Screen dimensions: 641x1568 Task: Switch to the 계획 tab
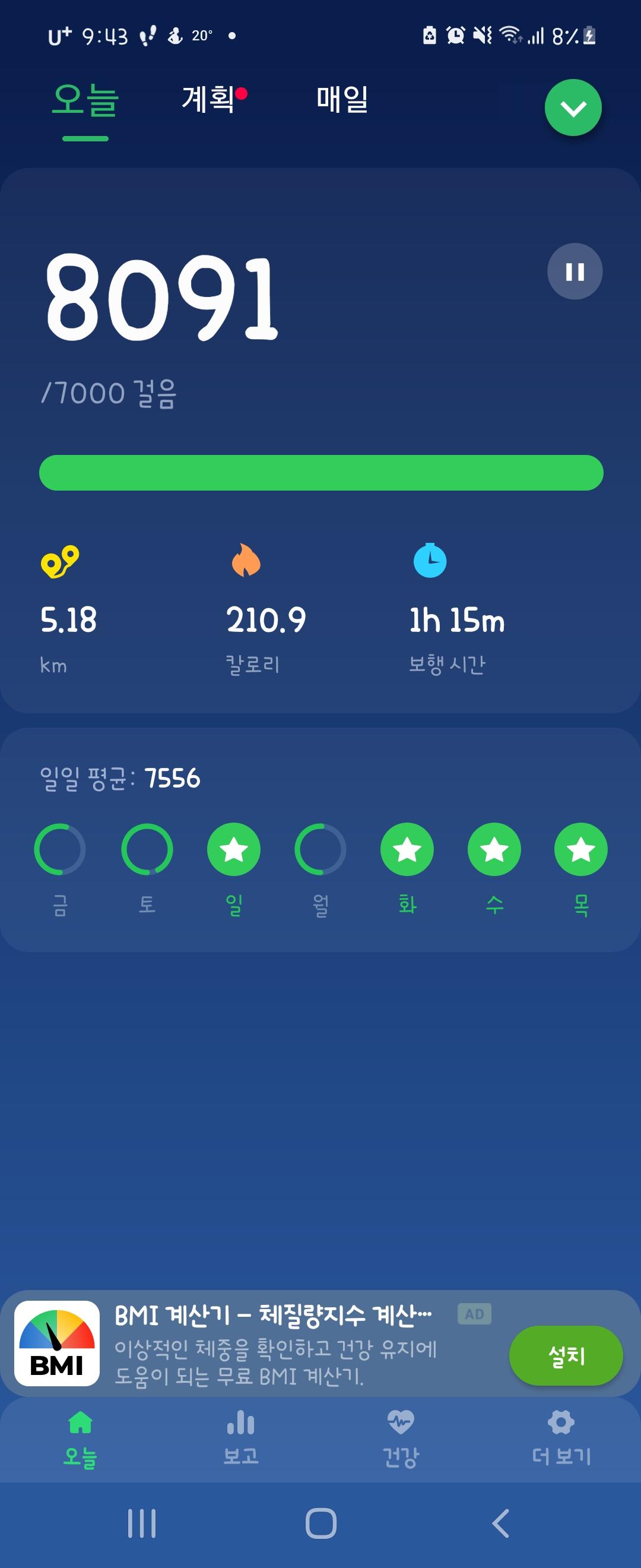pos(208,99)
